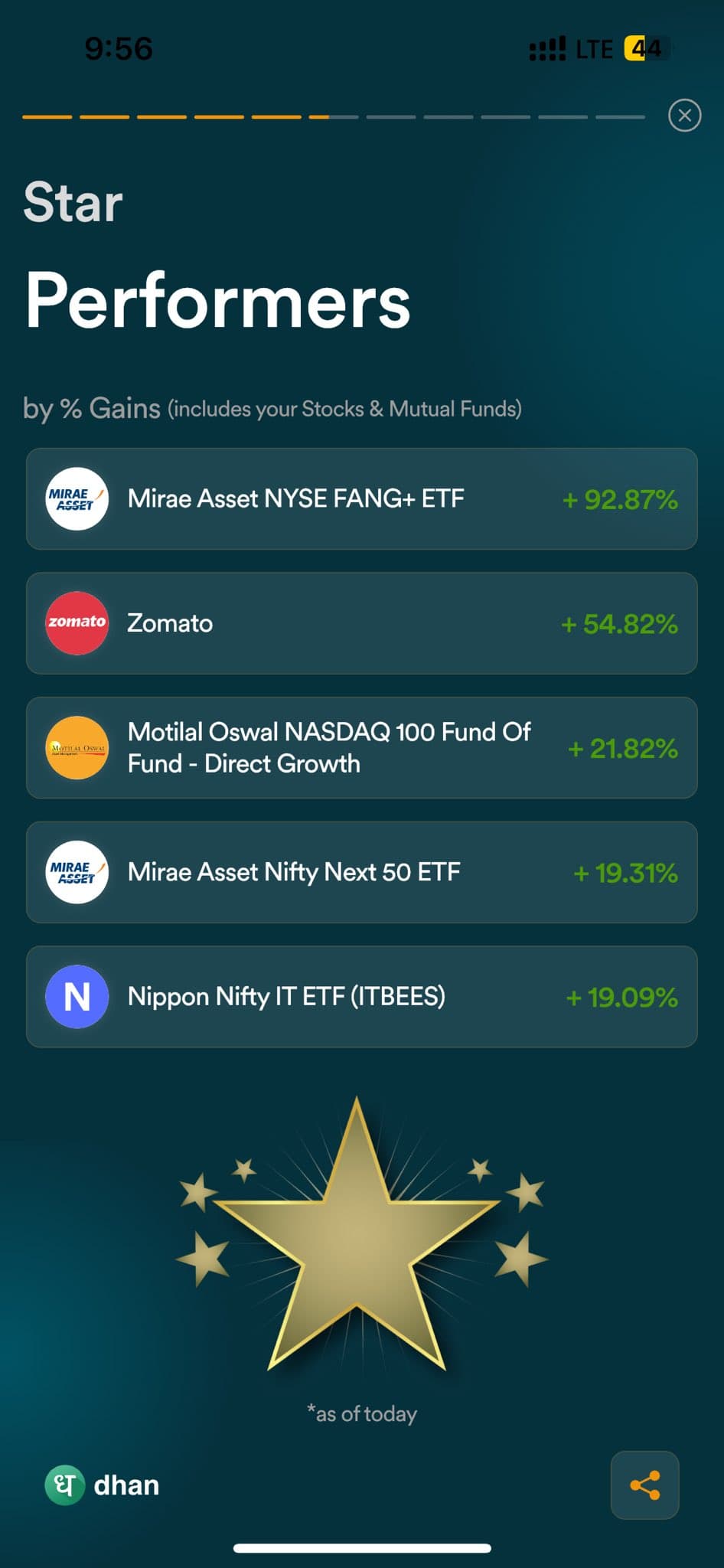Share the Star Performers card
Screen dimensions: 724x1568
point(644,1485)
